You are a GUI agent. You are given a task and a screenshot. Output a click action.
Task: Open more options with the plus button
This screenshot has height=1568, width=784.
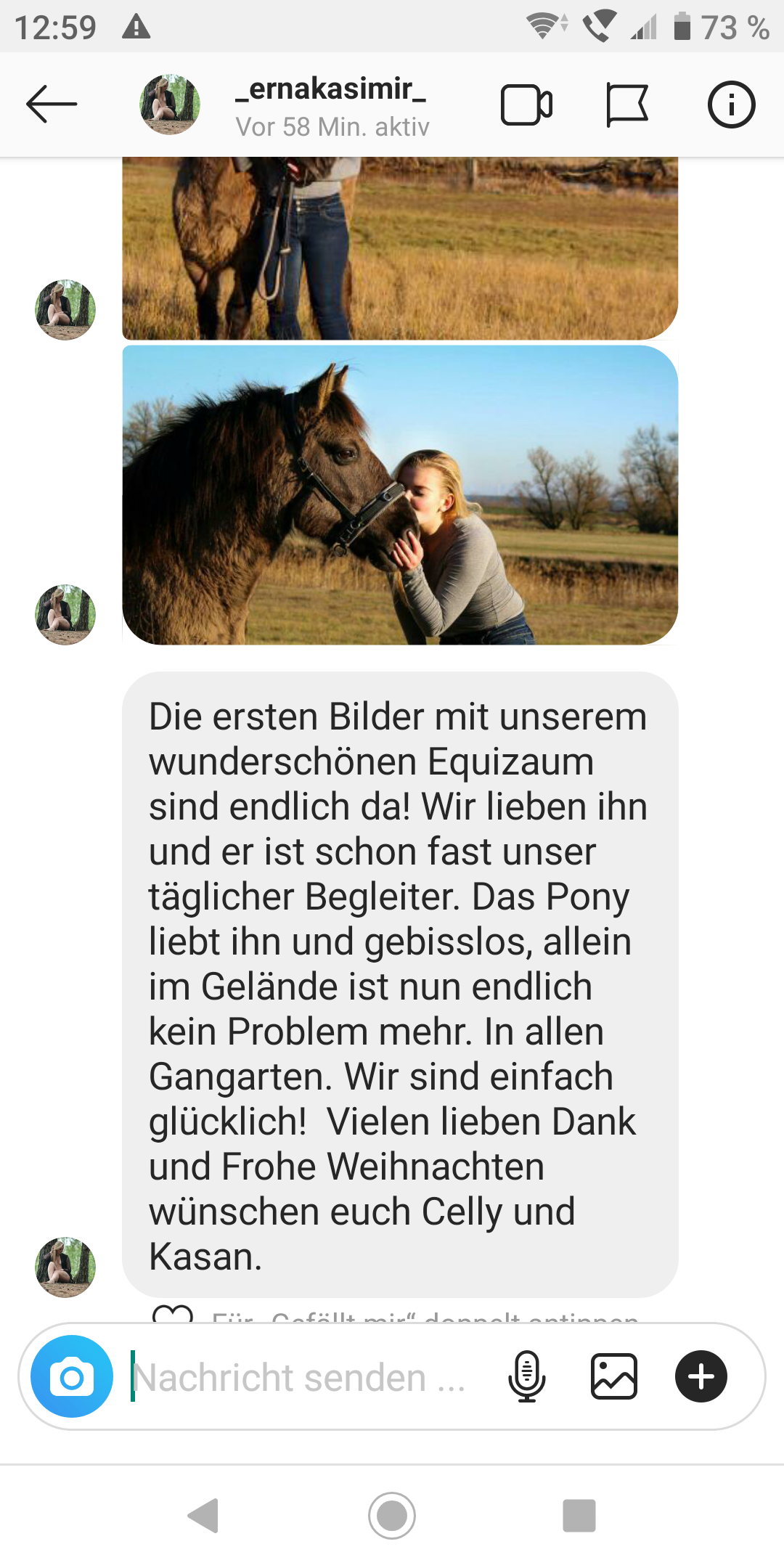click(x=701, y=1376)
